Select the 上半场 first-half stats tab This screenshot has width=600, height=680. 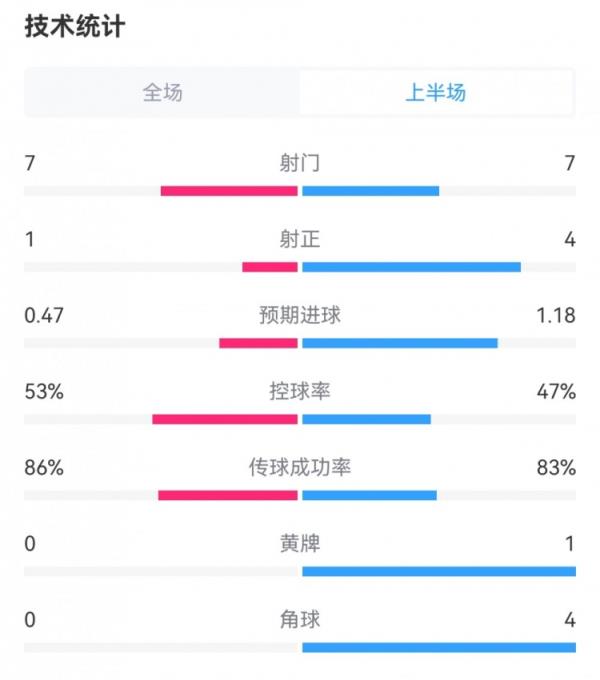[435, 93]
